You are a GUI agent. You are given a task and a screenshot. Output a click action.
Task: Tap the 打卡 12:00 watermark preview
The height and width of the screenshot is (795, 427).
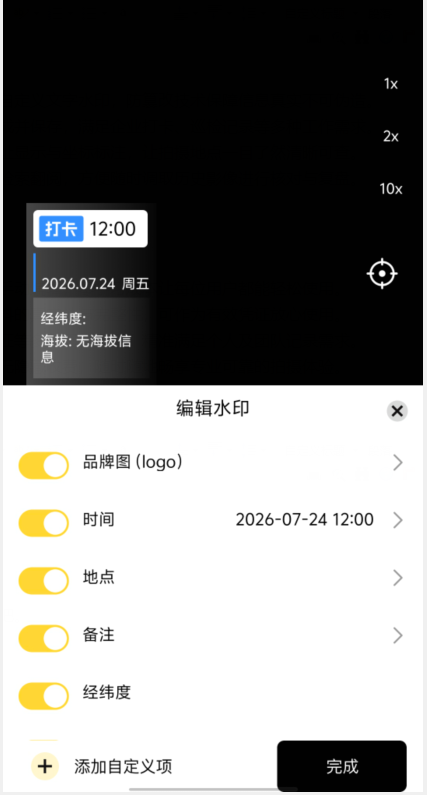[x=91, y=229]
